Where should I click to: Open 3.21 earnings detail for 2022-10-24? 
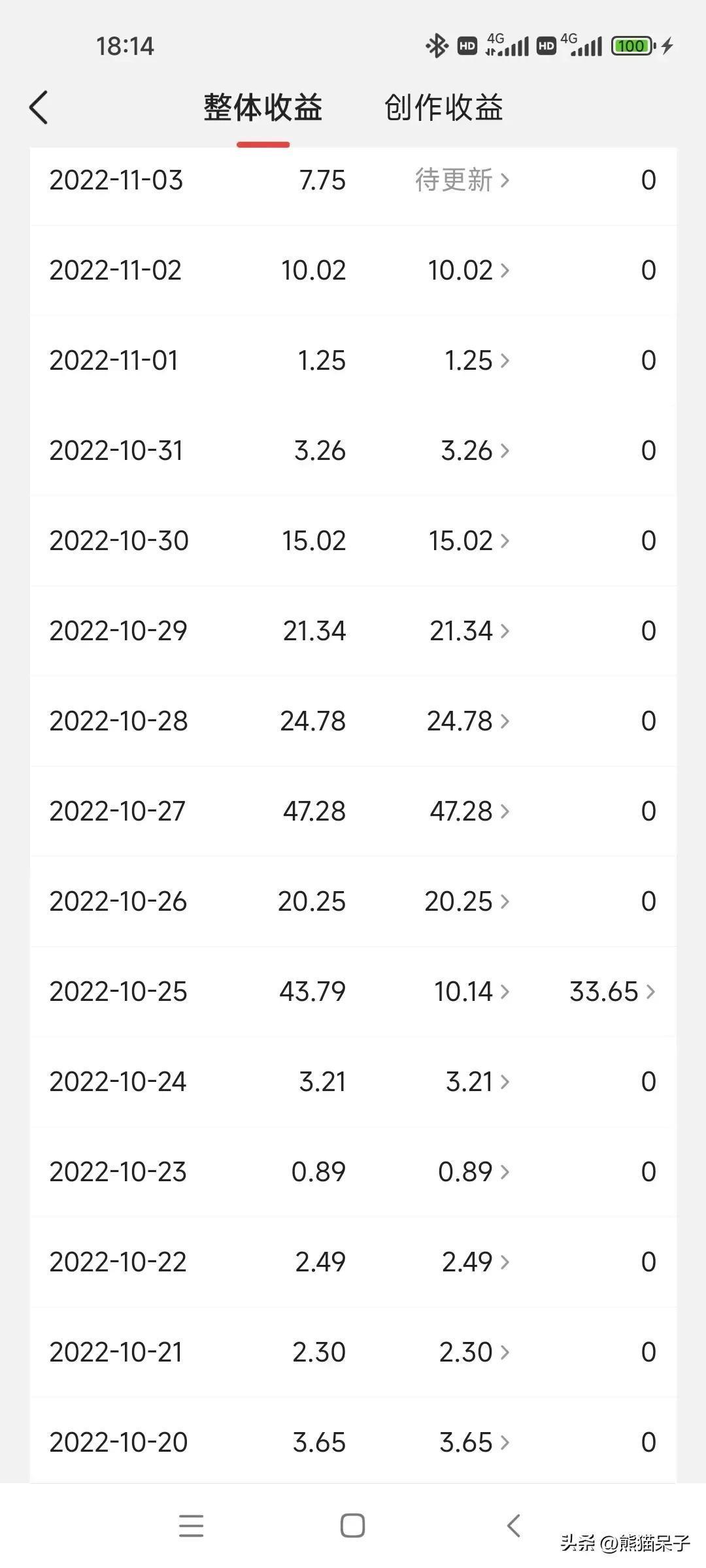(477, 1082)
